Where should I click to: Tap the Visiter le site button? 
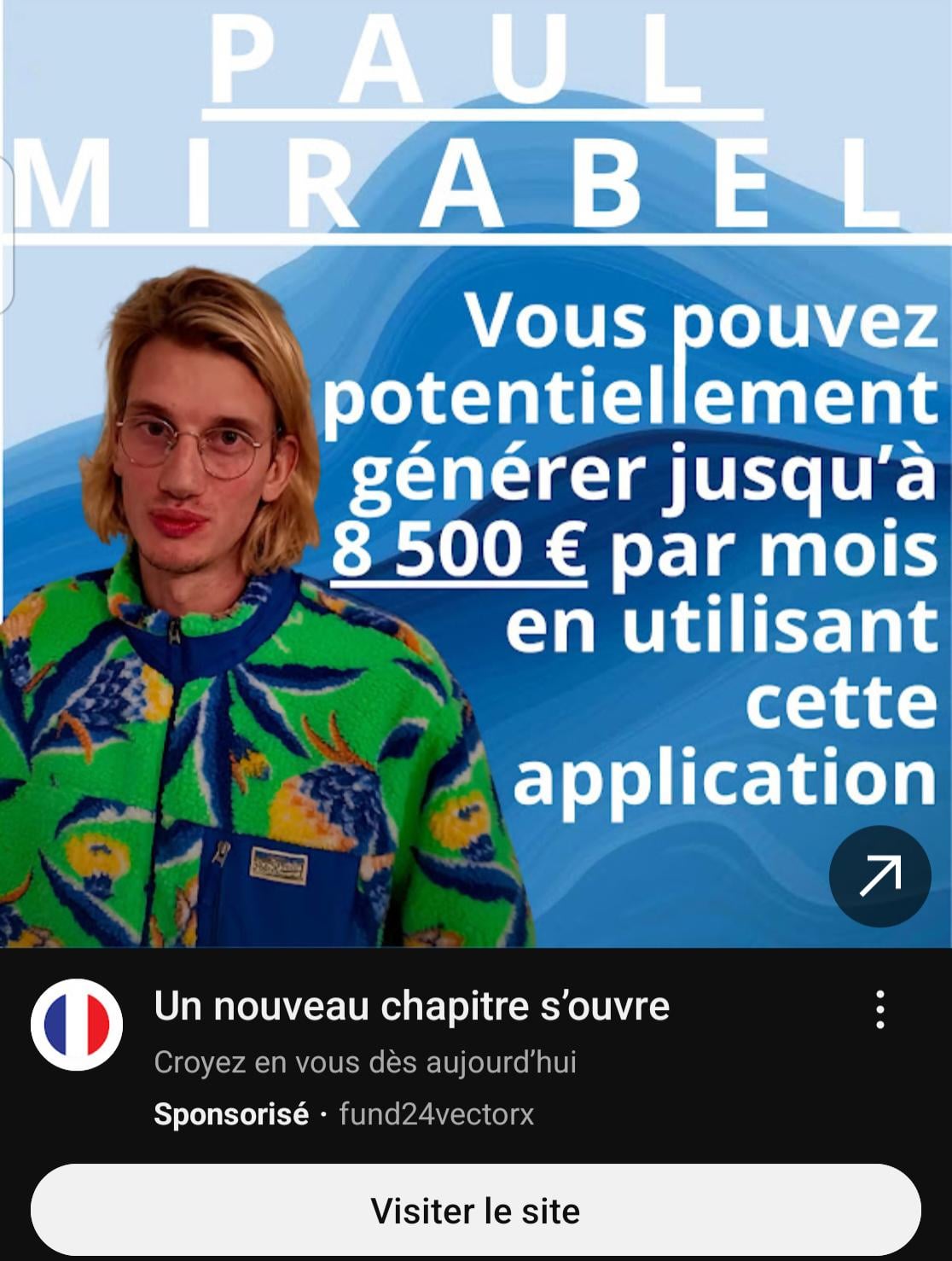[475, 1210]
